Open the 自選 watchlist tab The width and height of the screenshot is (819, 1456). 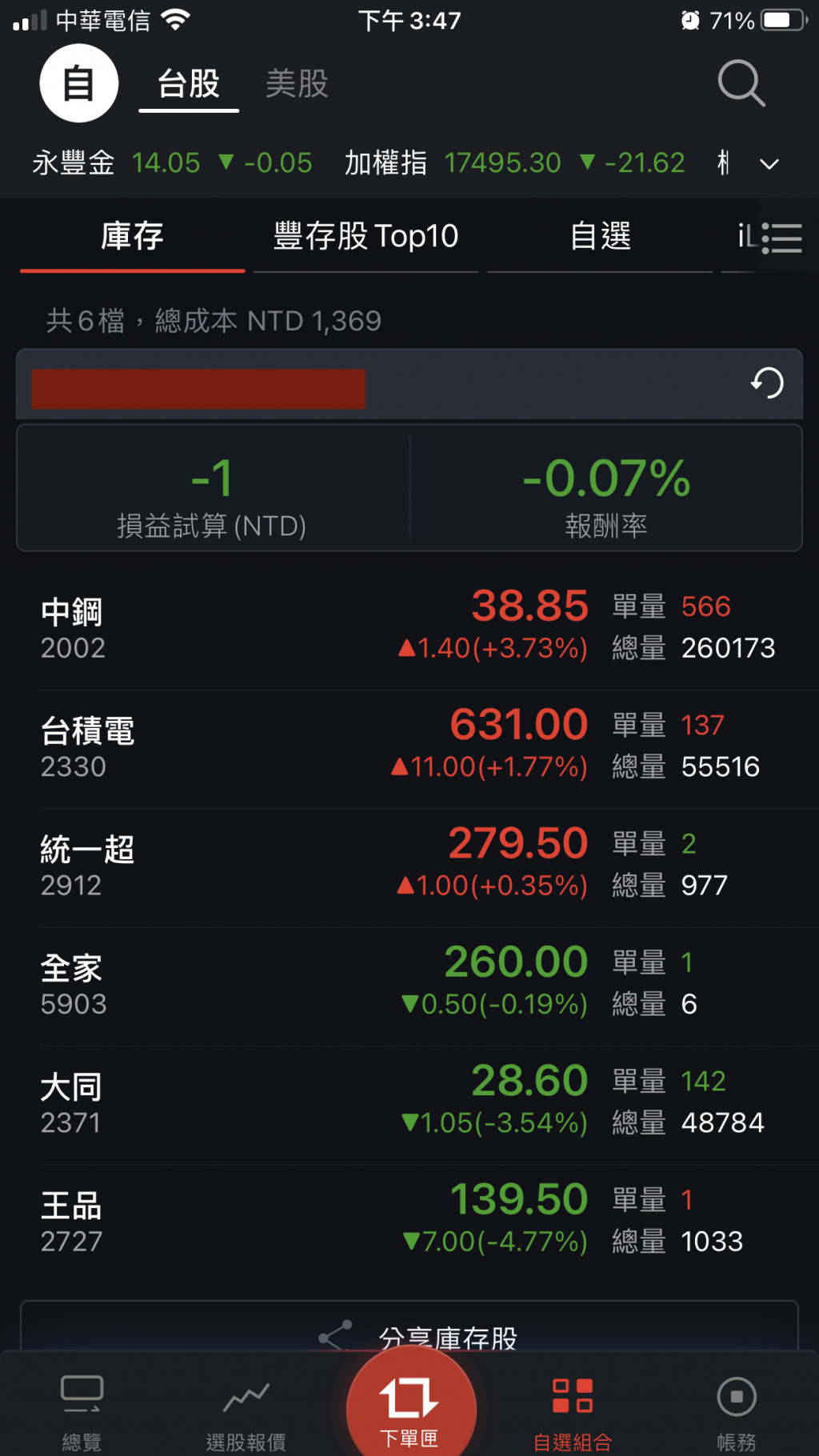pyautogui.click(x=600, y=237)
